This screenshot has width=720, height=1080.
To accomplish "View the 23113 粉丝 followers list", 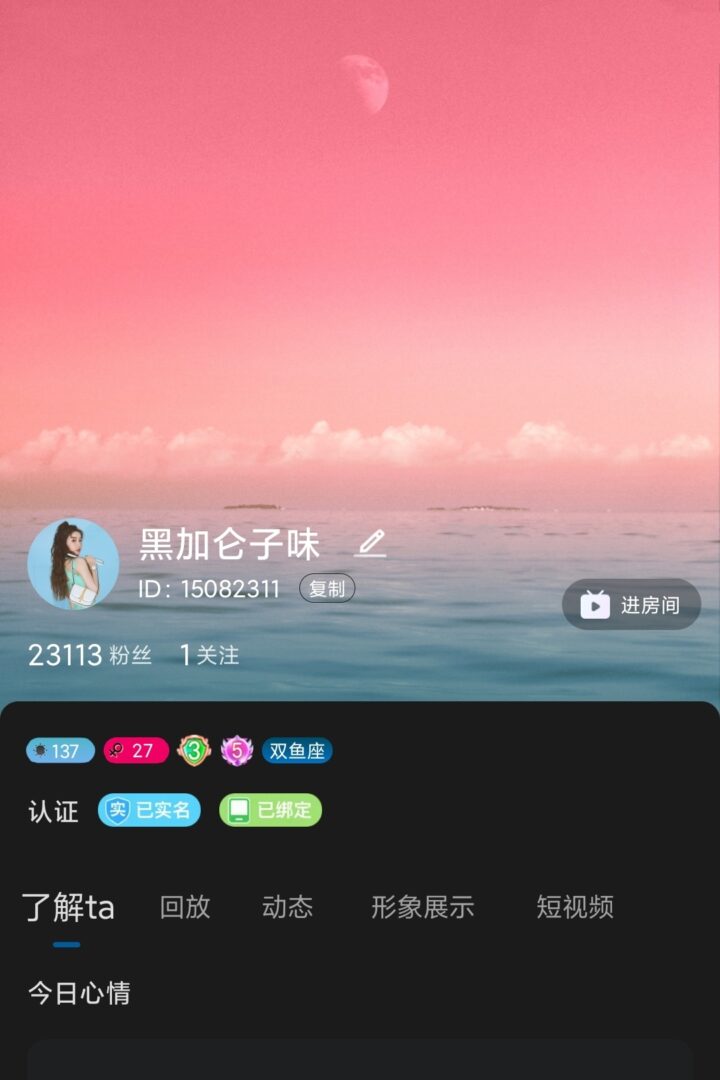I will [x=90, y=656].
